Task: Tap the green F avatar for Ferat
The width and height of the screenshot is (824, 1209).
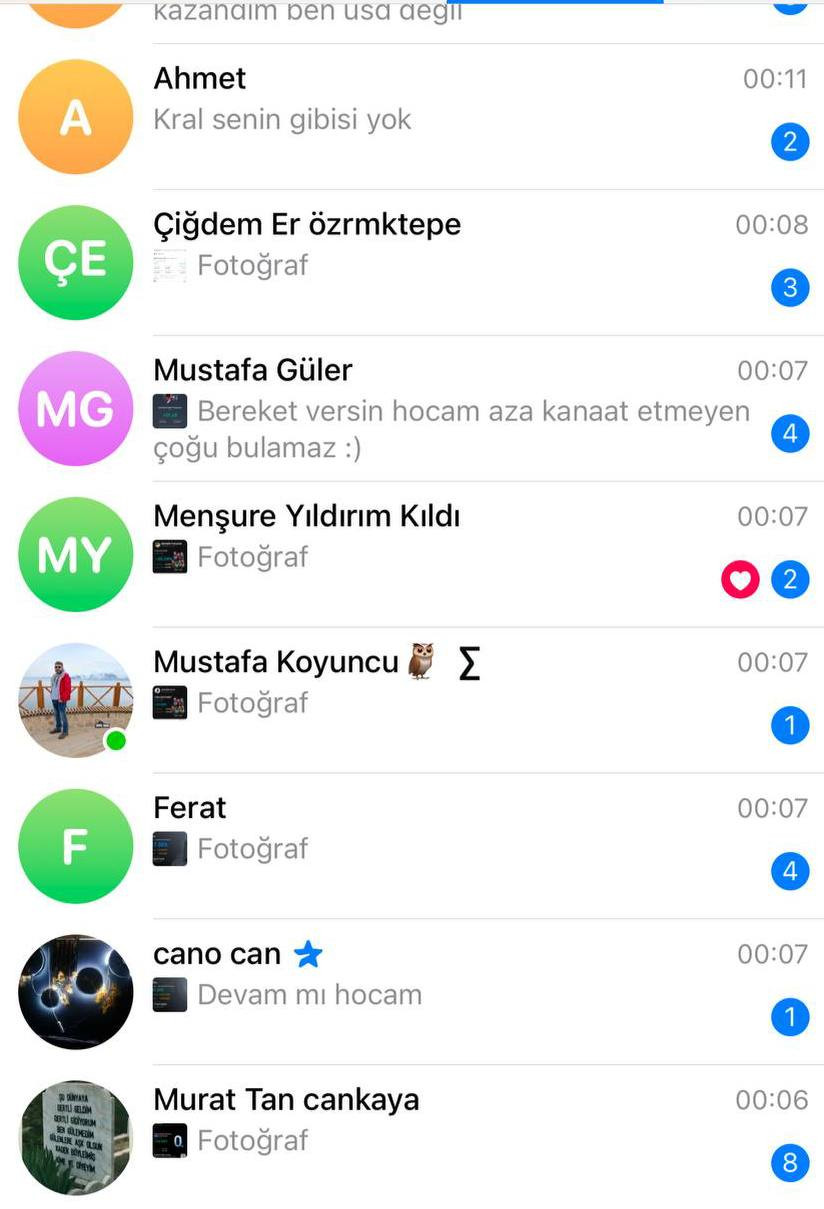Action: (75, 846)
